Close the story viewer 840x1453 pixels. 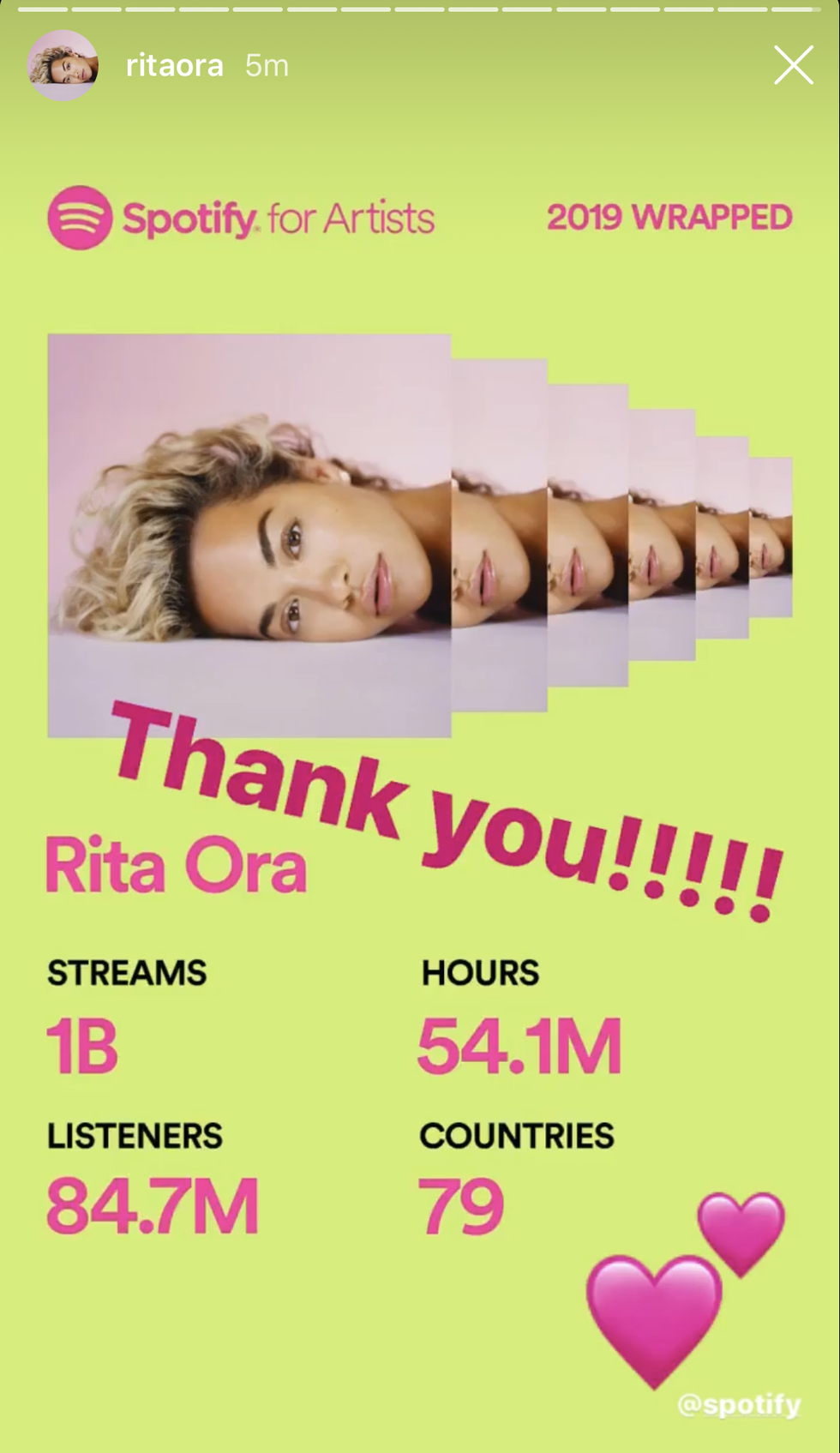(793, 66)
